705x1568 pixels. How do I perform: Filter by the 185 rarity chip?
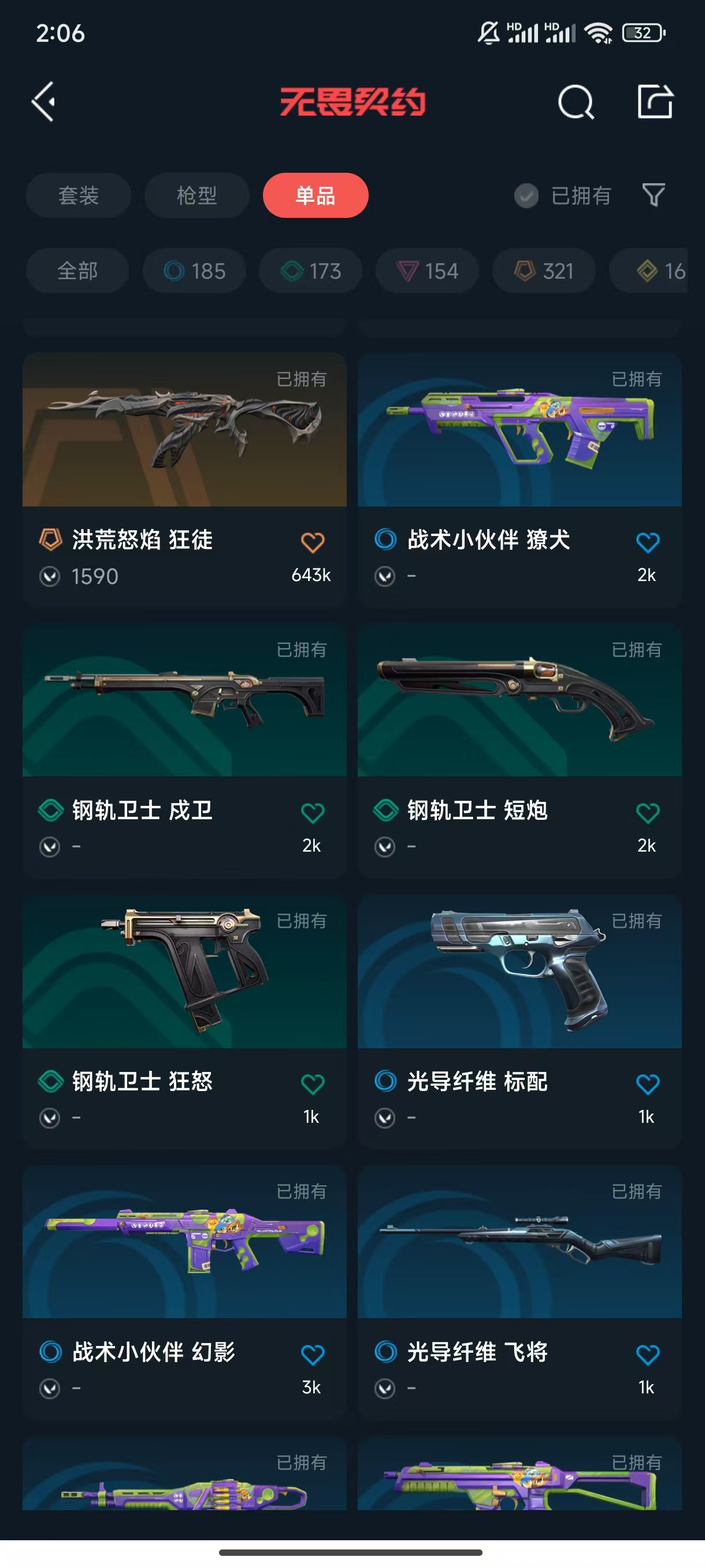click(x=195, y=271)
